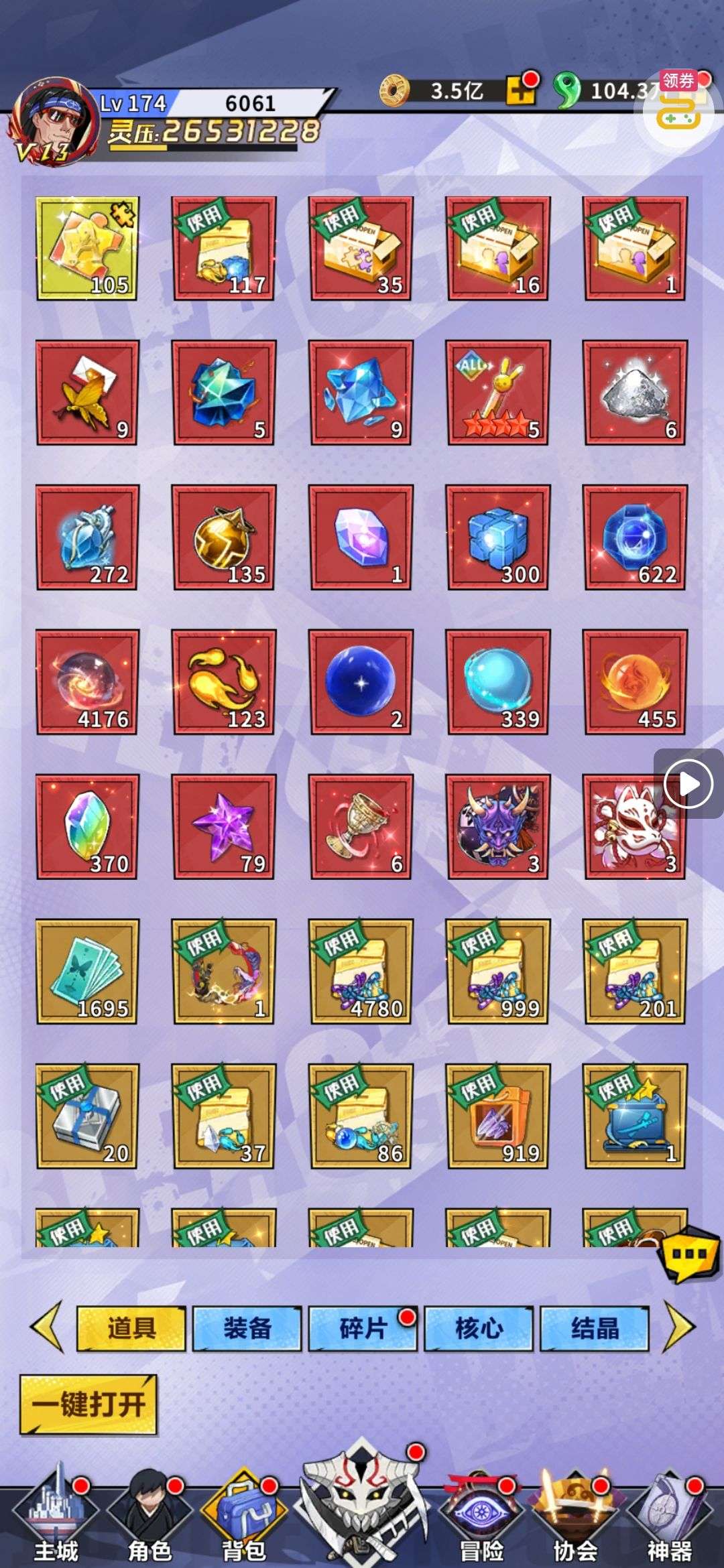Select the galaxy orb item with 4176

(x=87, y=682)
